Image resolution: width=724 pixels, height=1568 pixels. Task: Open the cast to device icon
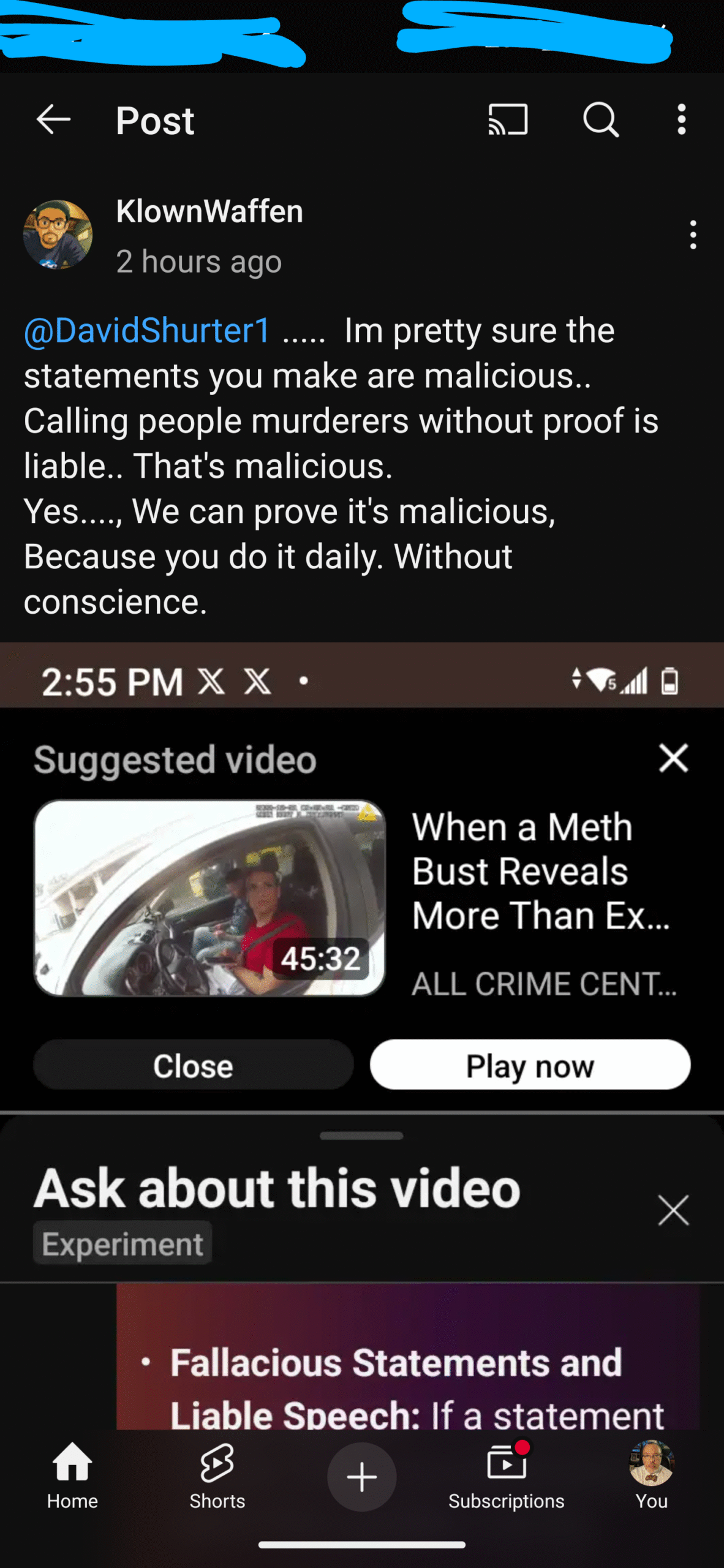508,119
